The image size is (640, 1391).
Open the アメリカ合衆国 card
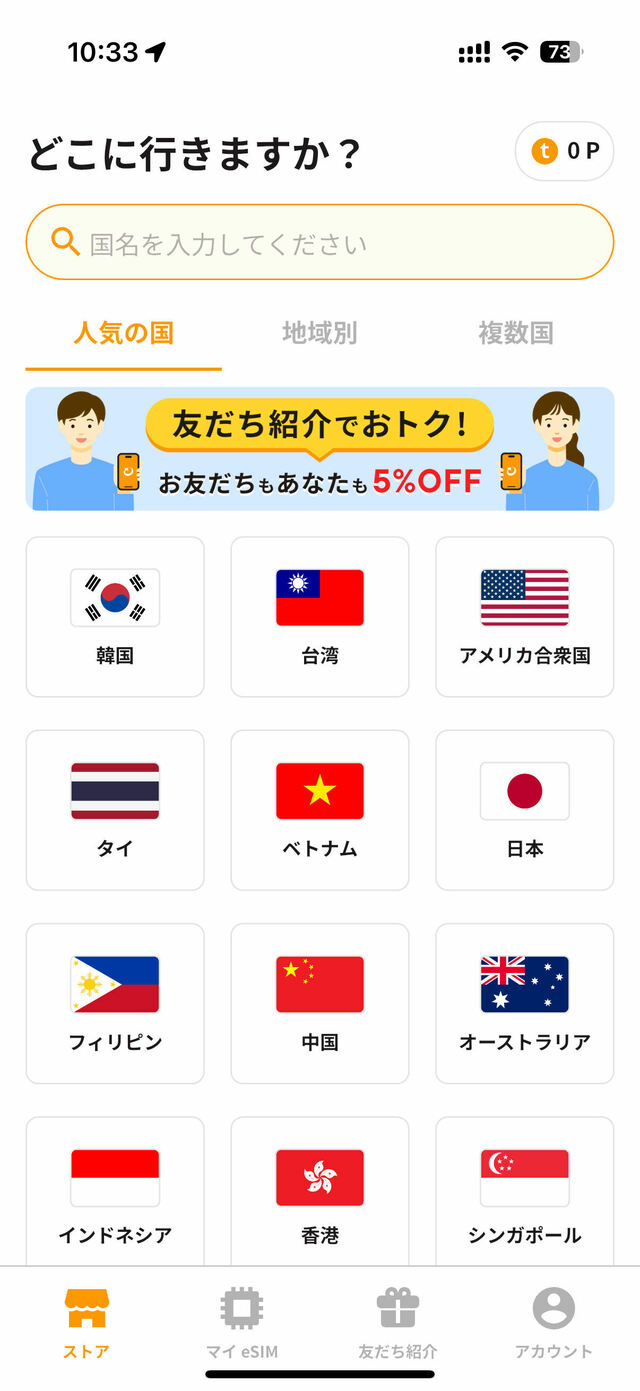coord(524,616)
